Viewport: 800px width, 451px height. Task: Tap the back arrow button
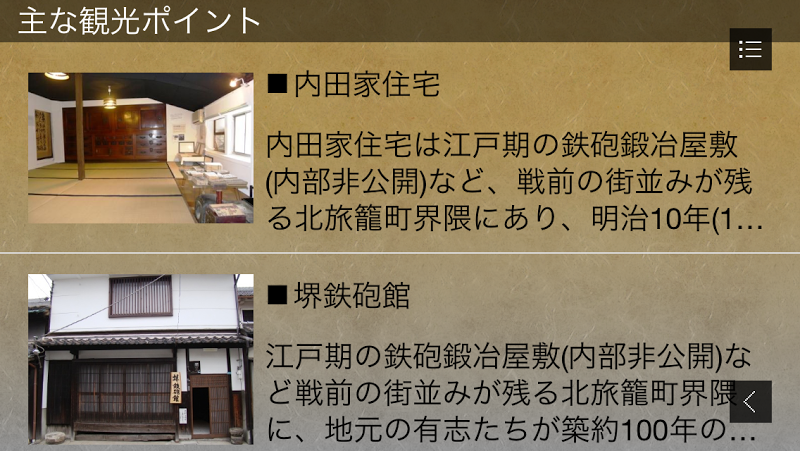[x=750, y=402]
